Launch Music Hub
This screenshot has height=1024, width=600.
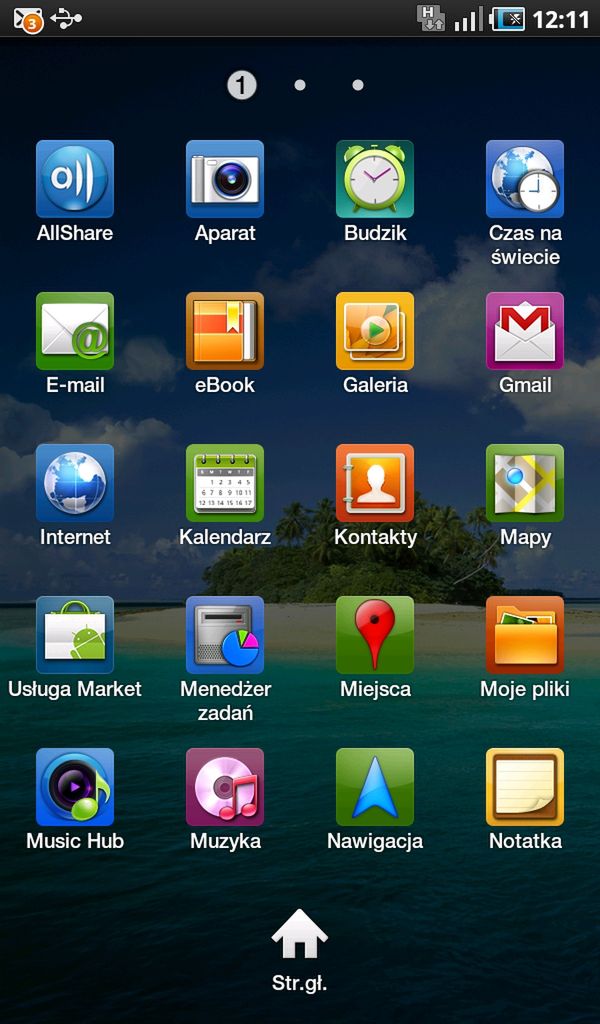coord(75,788)
